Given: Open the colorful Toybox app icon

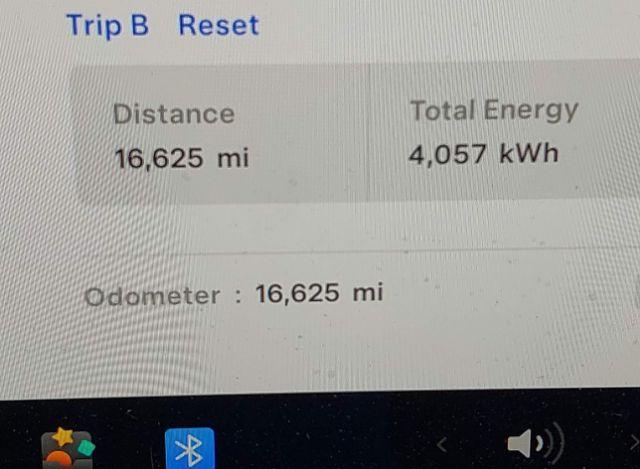Looking at the screenshot, I should 67,450.
